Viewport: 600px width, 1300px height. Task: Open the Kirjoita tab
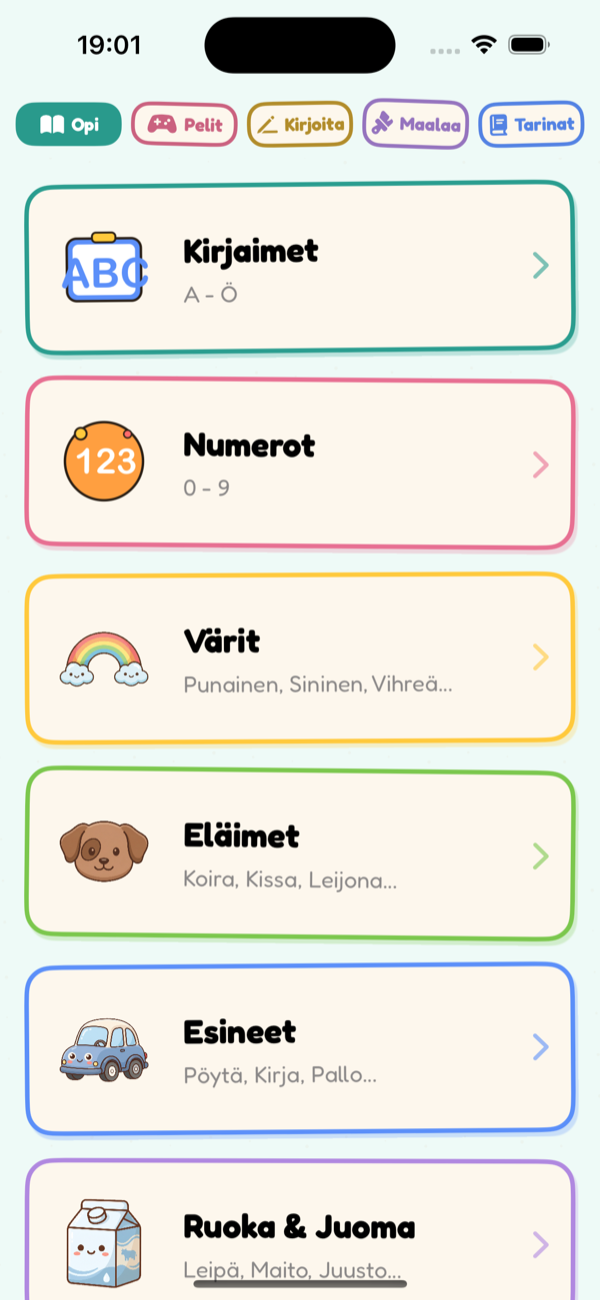click(x=300, y=125)
